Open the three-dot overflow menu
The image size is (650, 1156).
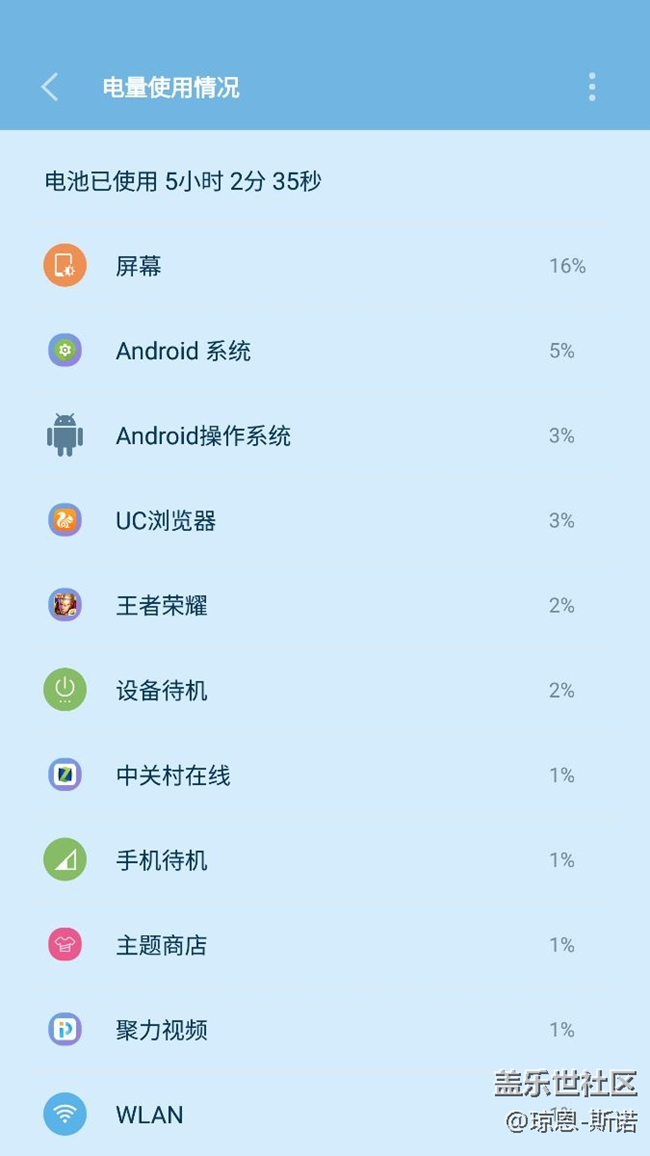(592, 87)
